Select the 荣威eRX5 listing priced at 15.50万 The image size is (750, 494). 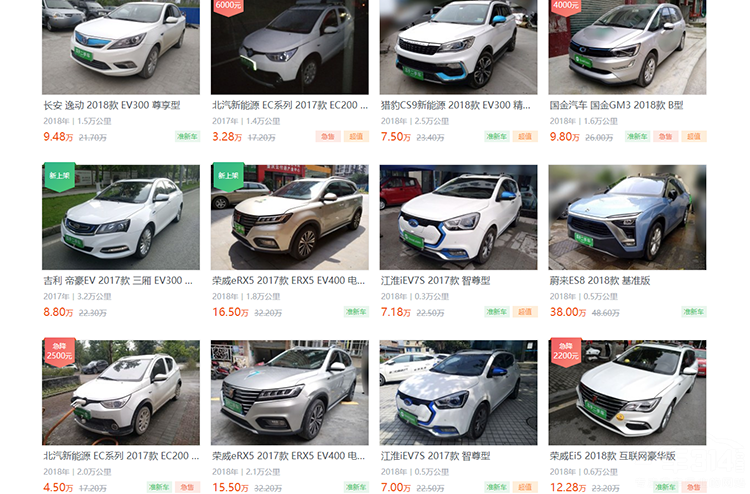point(289,392)
